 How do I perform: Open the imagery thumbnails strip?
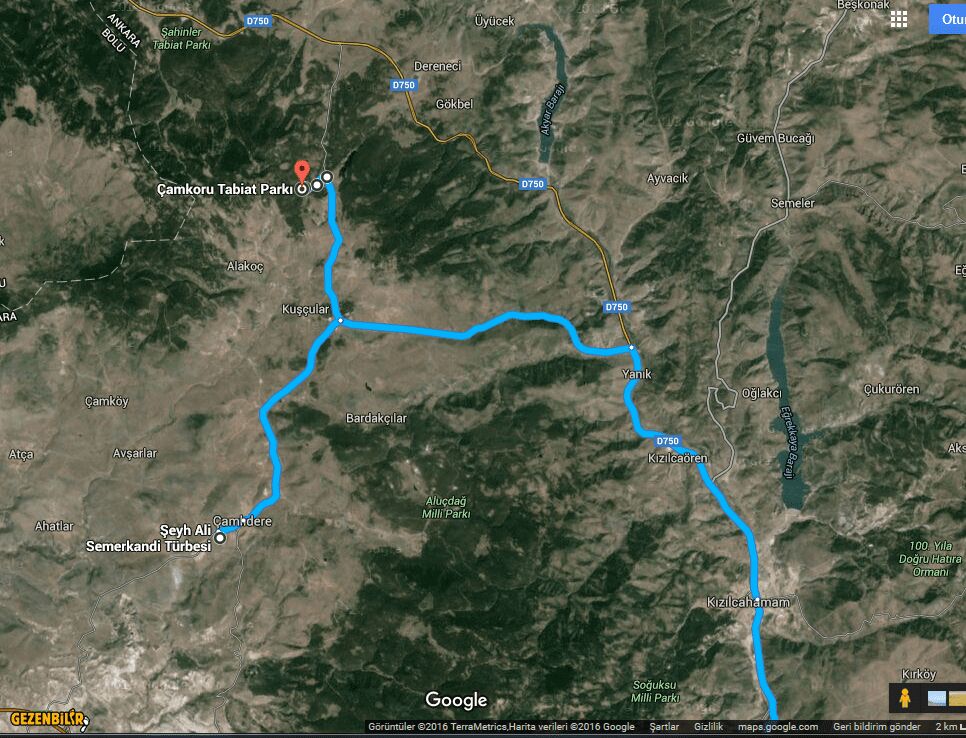point(944,698)
